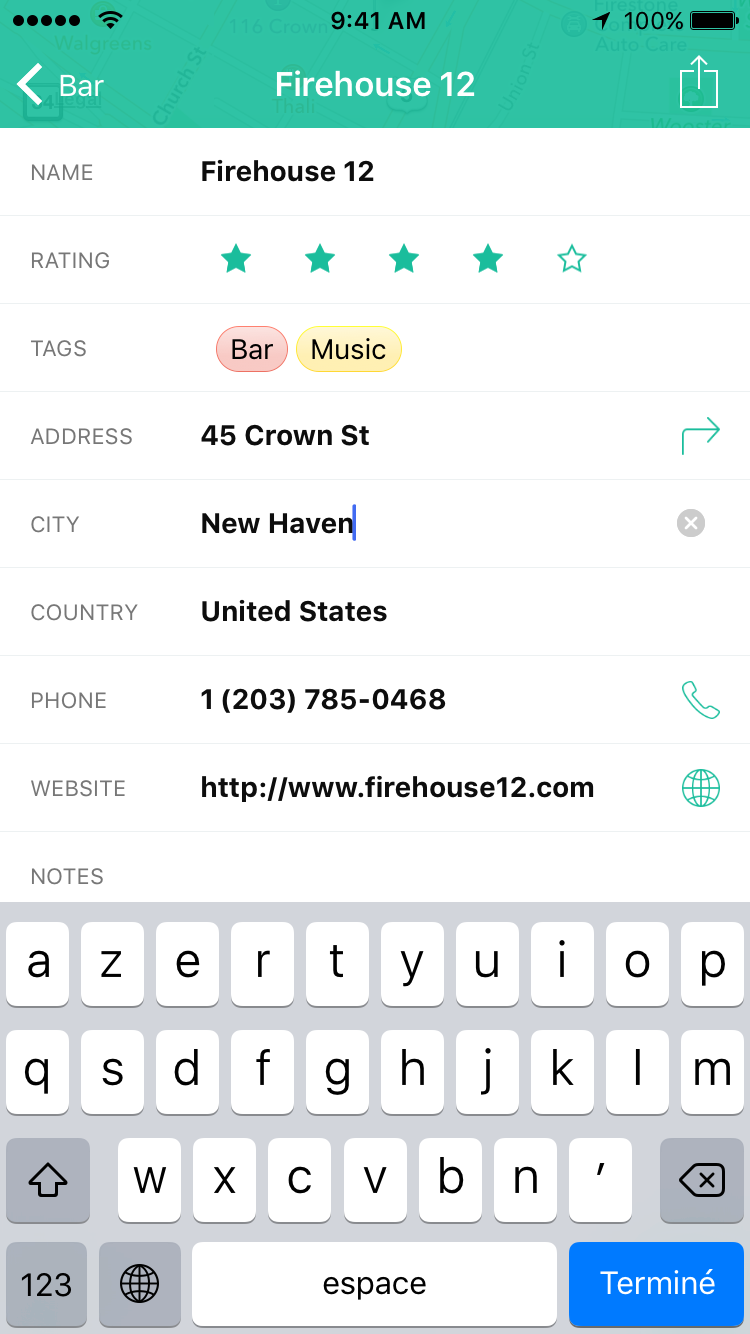Get directions to 45 Crown St
Viewport: 750px width, 1334px height.
point(700,436)
